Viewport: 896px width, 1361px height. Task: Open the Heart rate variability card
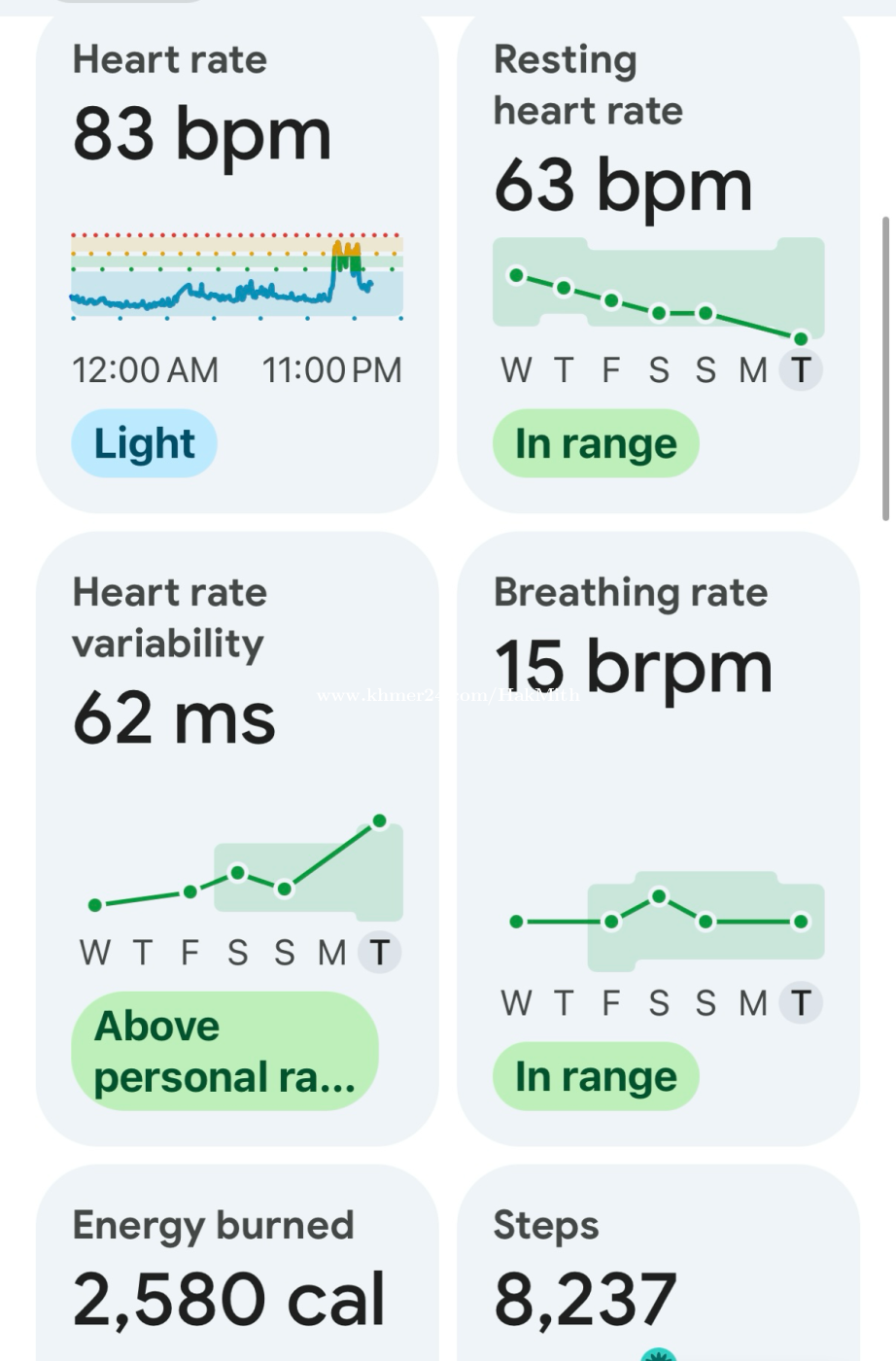(237, 838)
